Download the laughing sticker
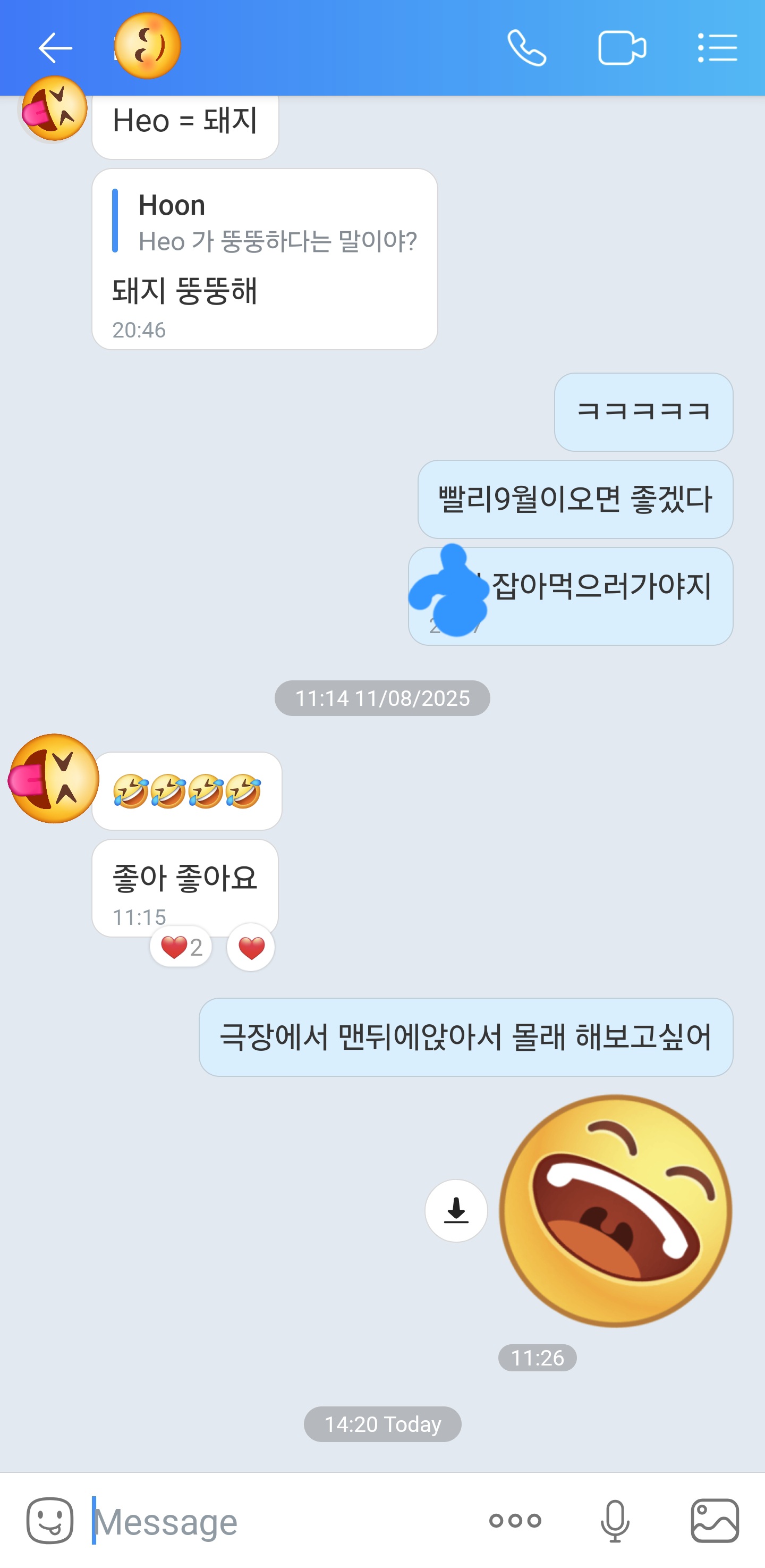This screenshot has height=1568, width=765. click(456, 1210)
